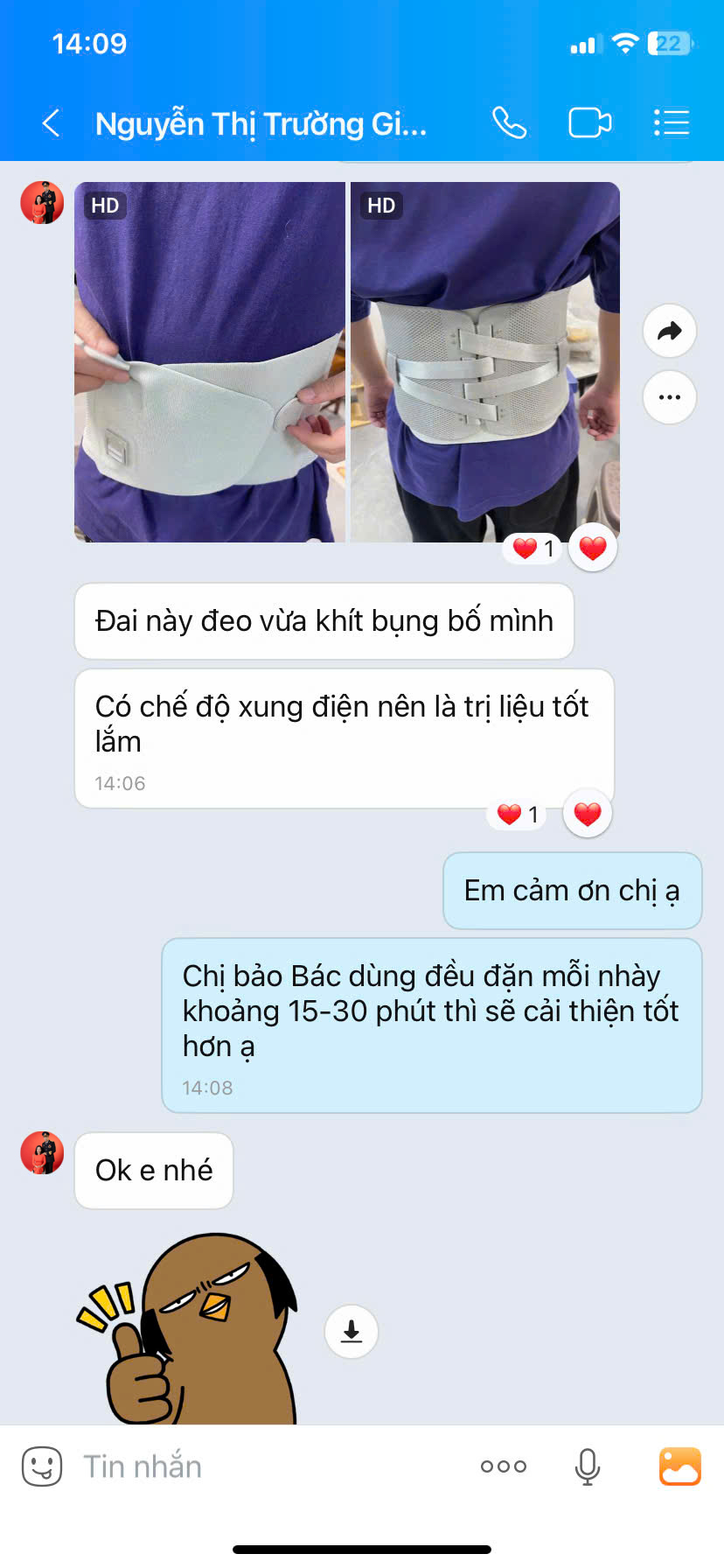Open the sender's avatar beside the photos
The image size is (724, 1568).
42,203
